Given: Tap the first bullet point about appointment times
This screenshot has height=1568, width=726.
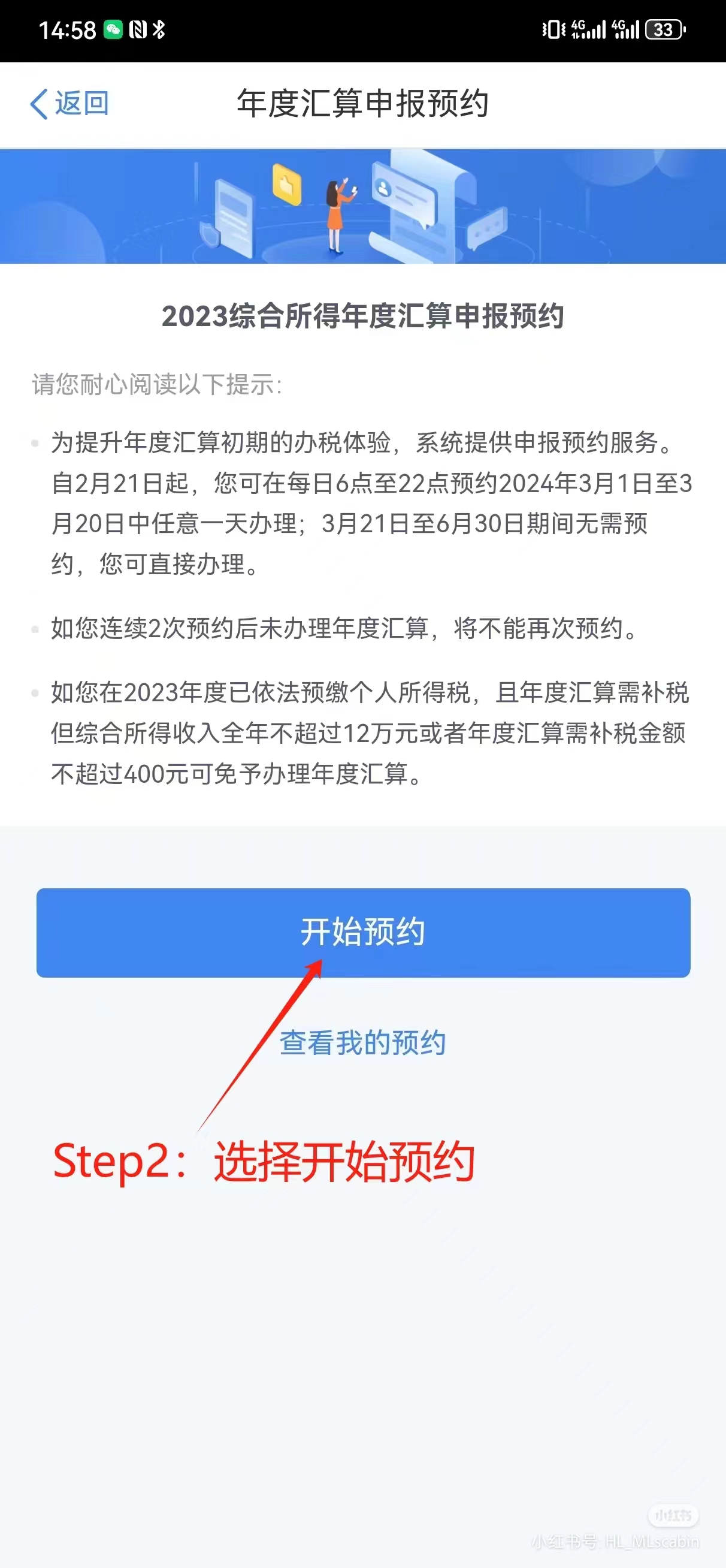Looking at the screenshot, I should click(x=362, y=502).
